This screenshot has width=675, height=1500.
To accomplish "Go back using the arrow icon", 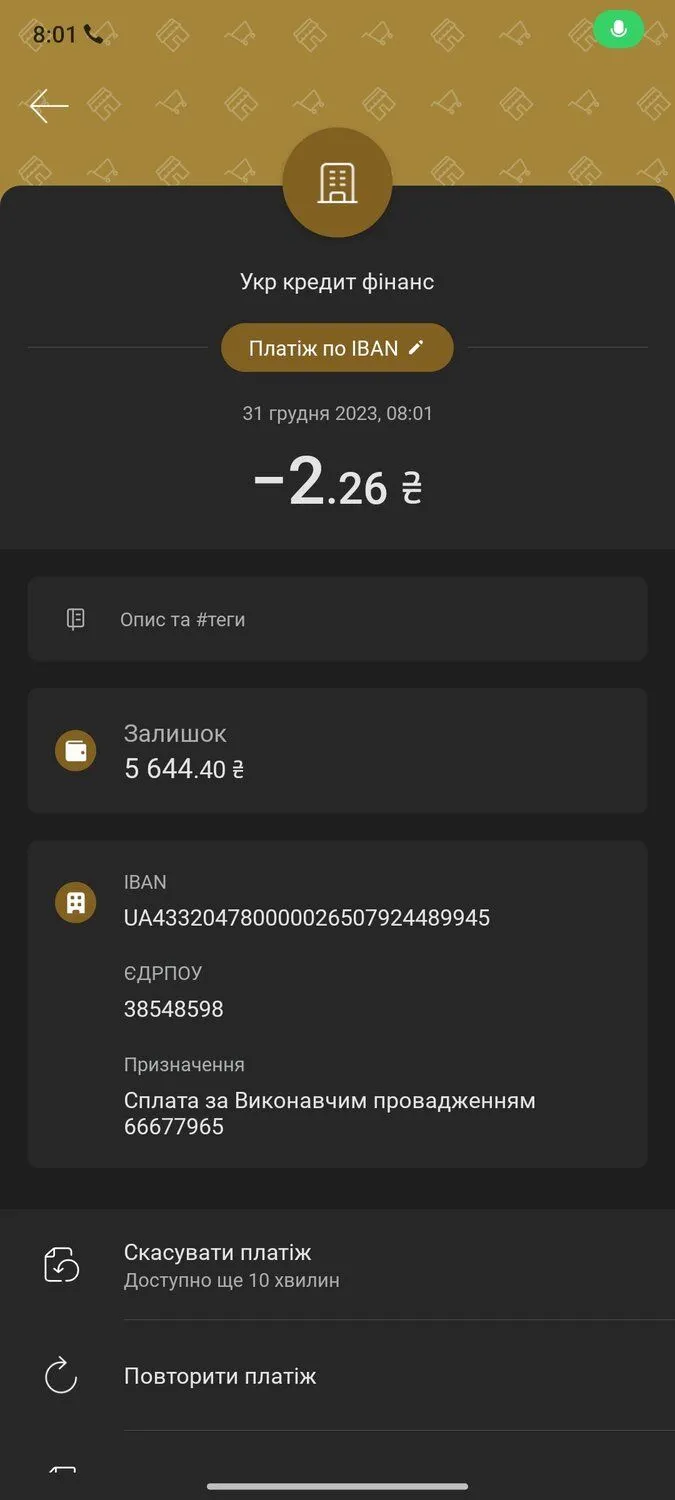I will pos(48,106).
